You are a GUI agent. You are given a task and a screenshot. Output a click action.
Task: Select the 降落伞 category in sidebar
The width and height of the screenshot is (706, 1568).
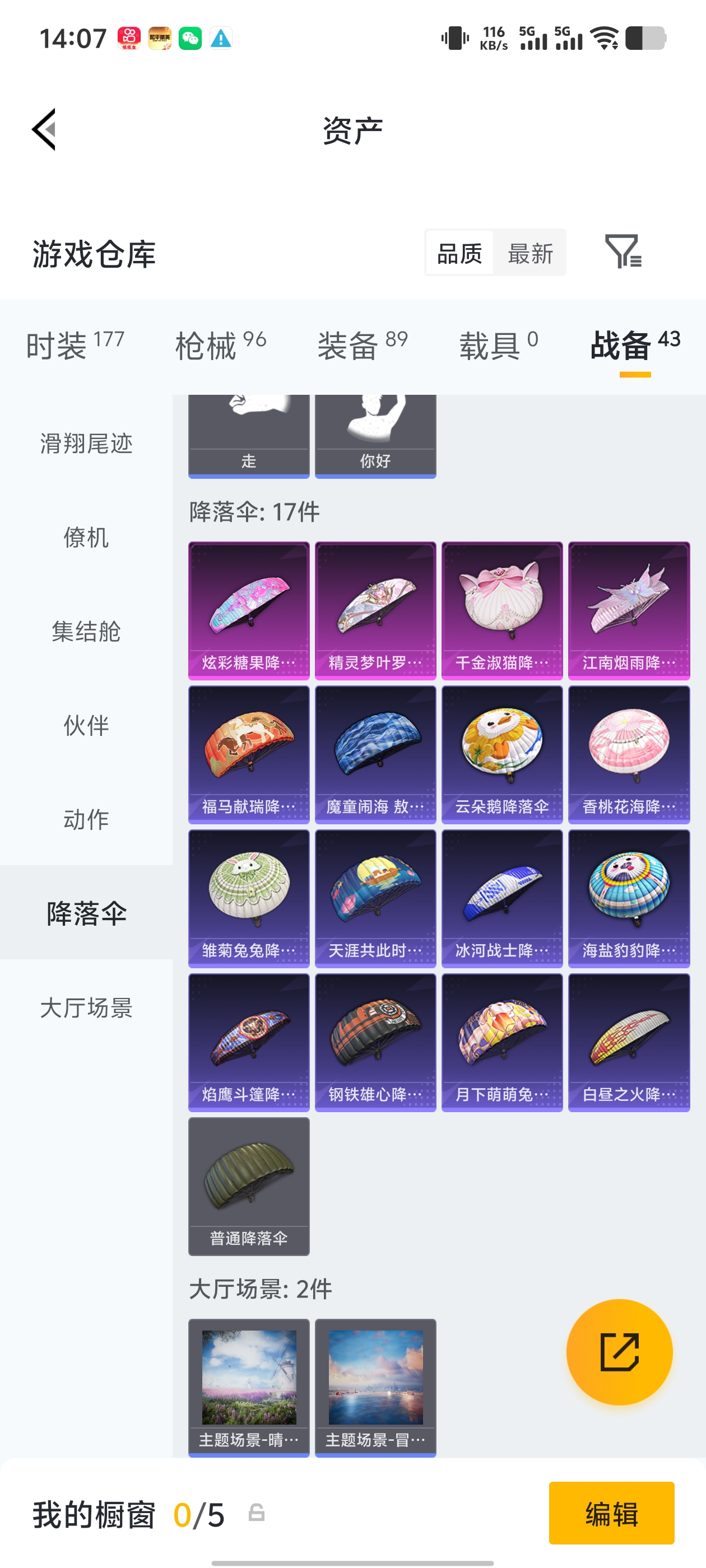point(86,913)
